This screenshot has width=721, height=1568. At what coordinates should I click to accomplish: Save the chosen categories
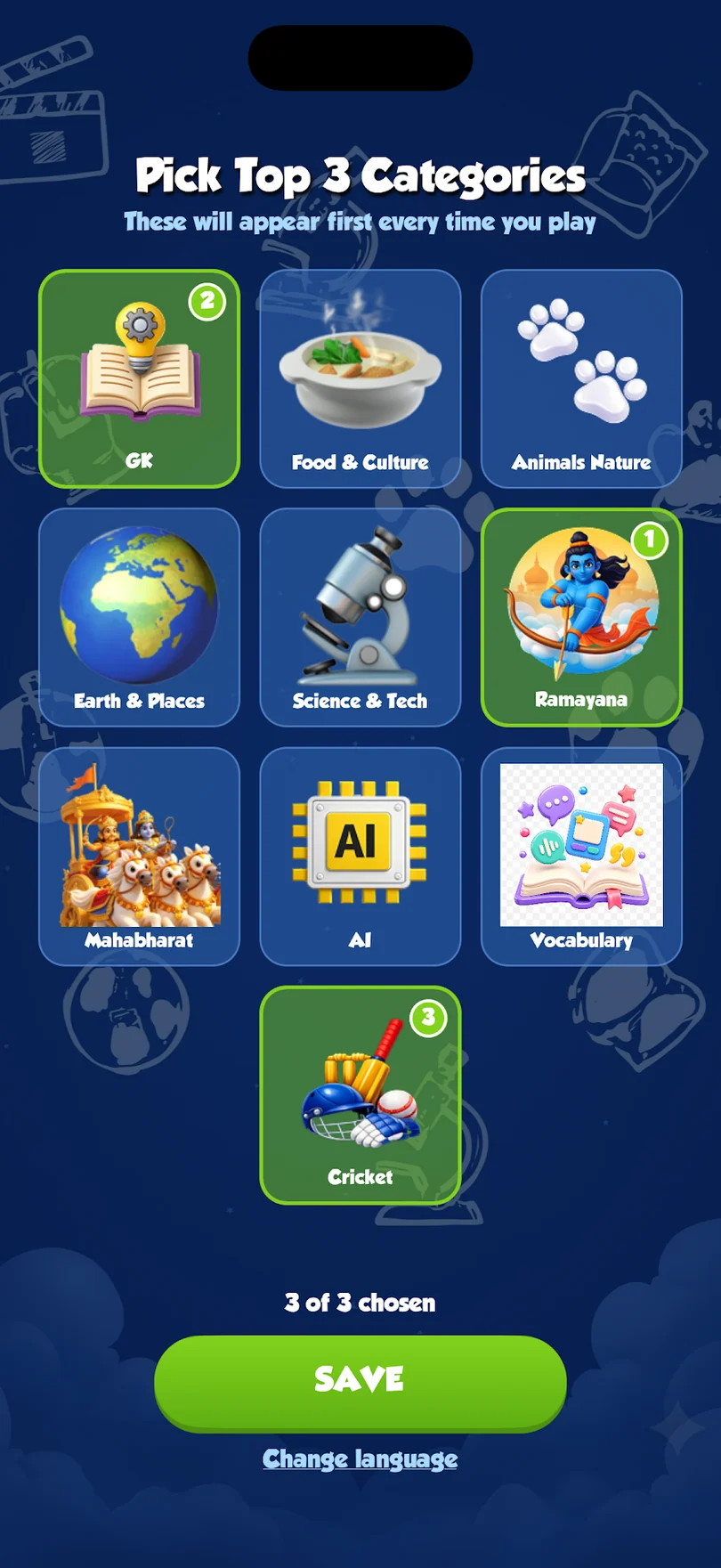[360, 1382]
